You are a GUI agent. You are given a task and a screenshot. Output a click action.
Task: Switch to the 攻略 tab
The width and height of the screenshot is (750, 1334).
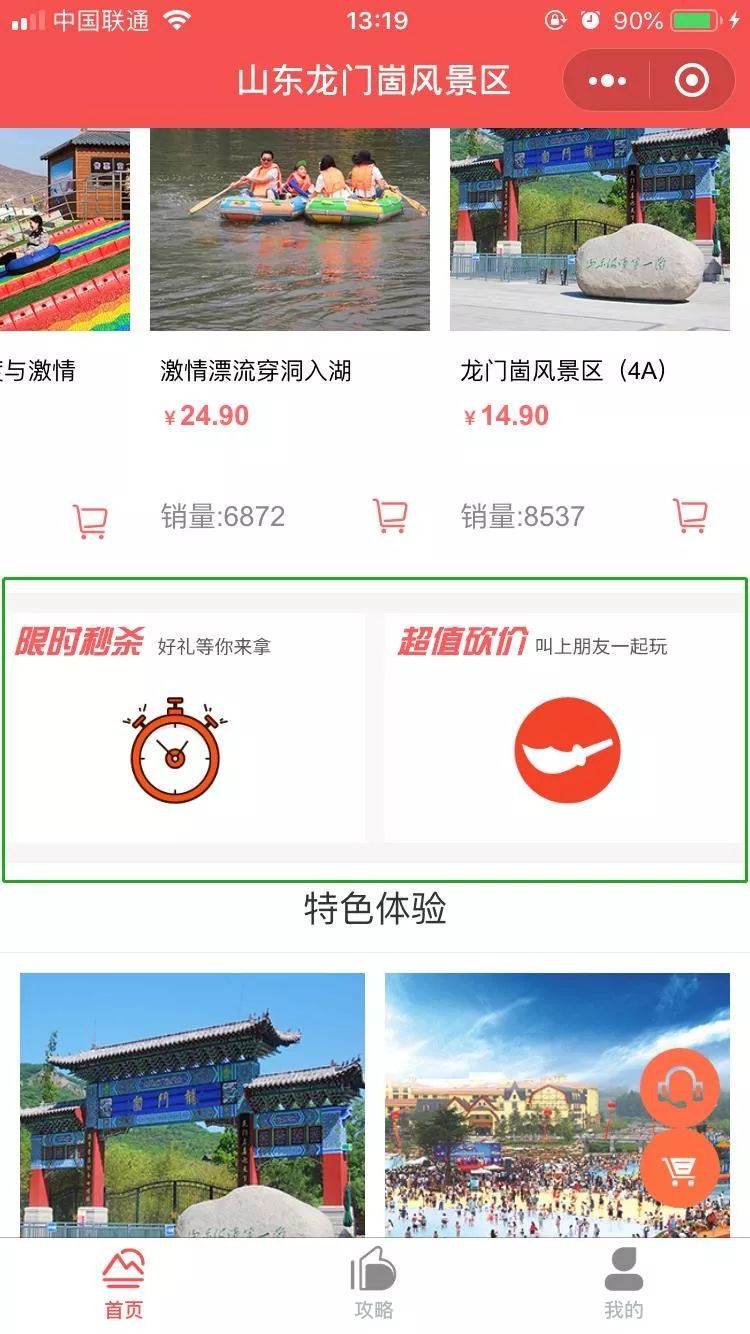point(374,1285)
